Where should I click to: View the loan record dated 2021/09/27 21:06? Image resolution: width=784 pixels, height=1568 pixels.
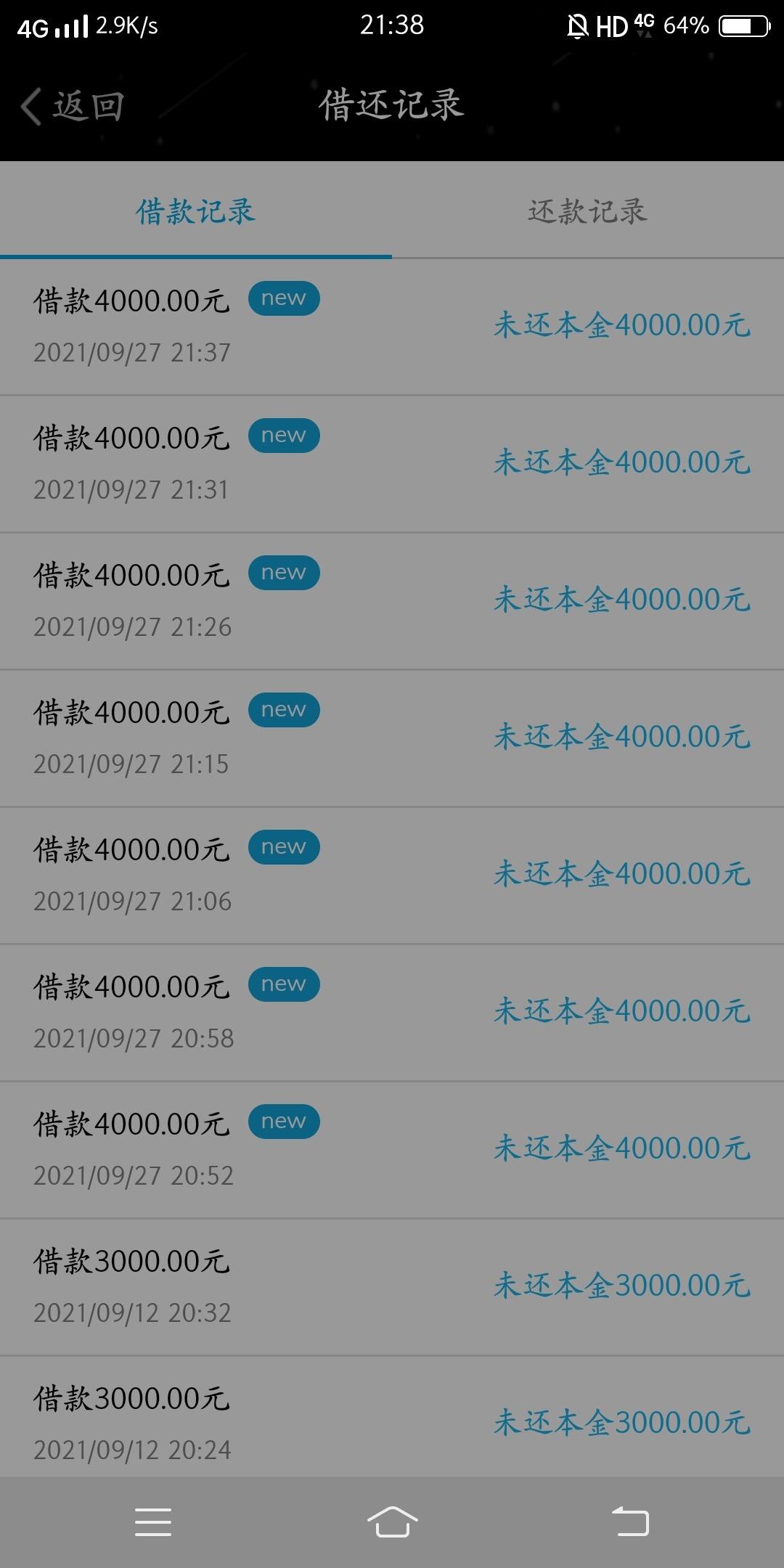(x=392, y=875)
